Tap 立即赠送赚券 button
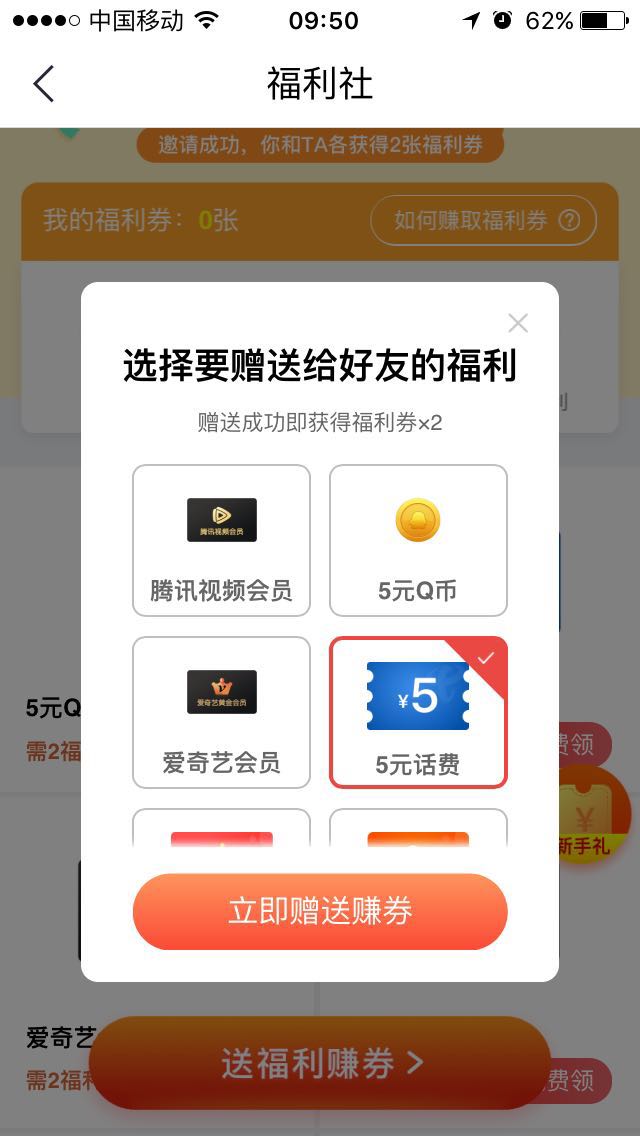640x1136 pixels. coord(320,911)
